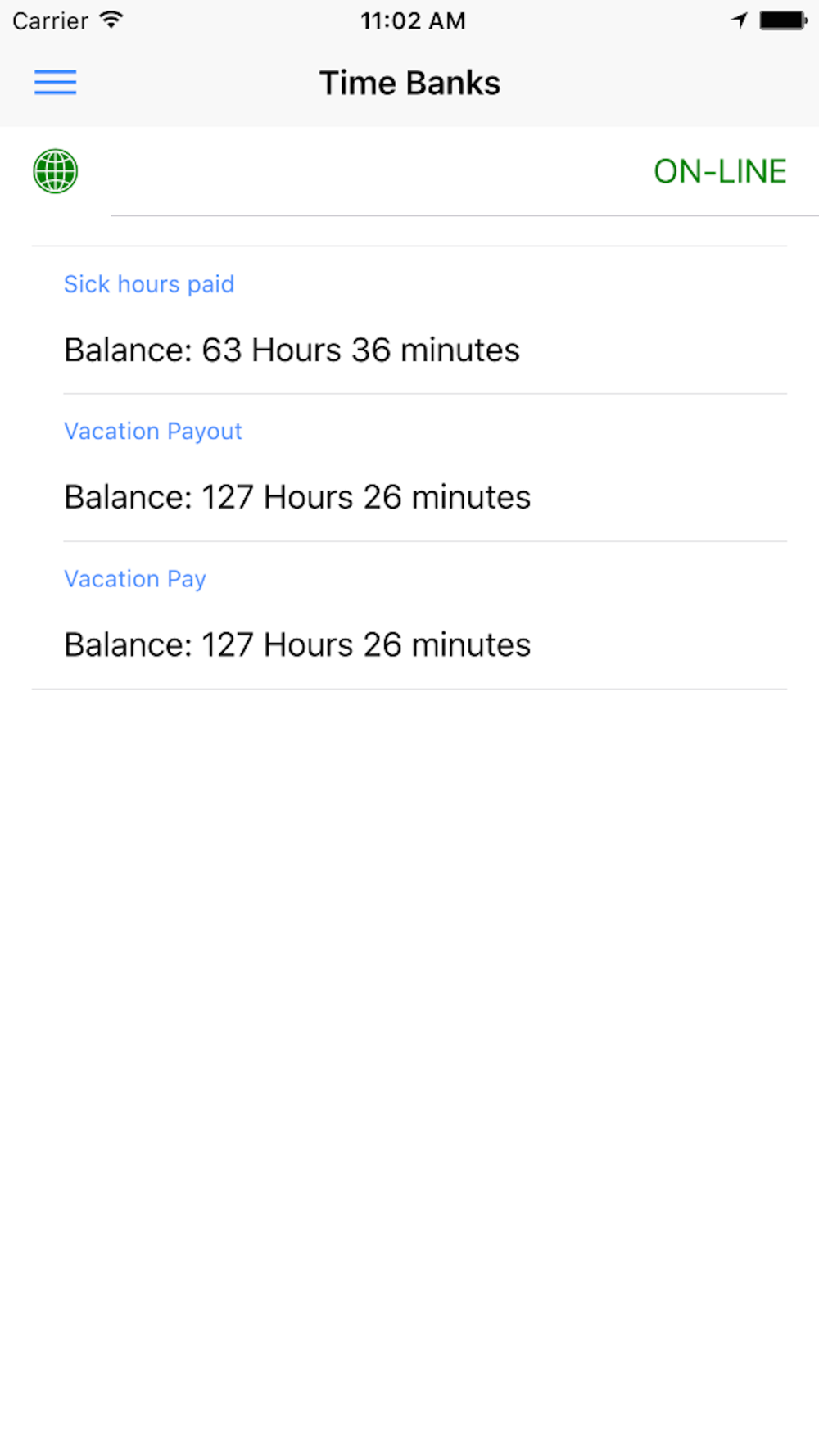Open the hamburger drawer menu
This screenshot has width=819, height=1456.
[x=55, y=83]
